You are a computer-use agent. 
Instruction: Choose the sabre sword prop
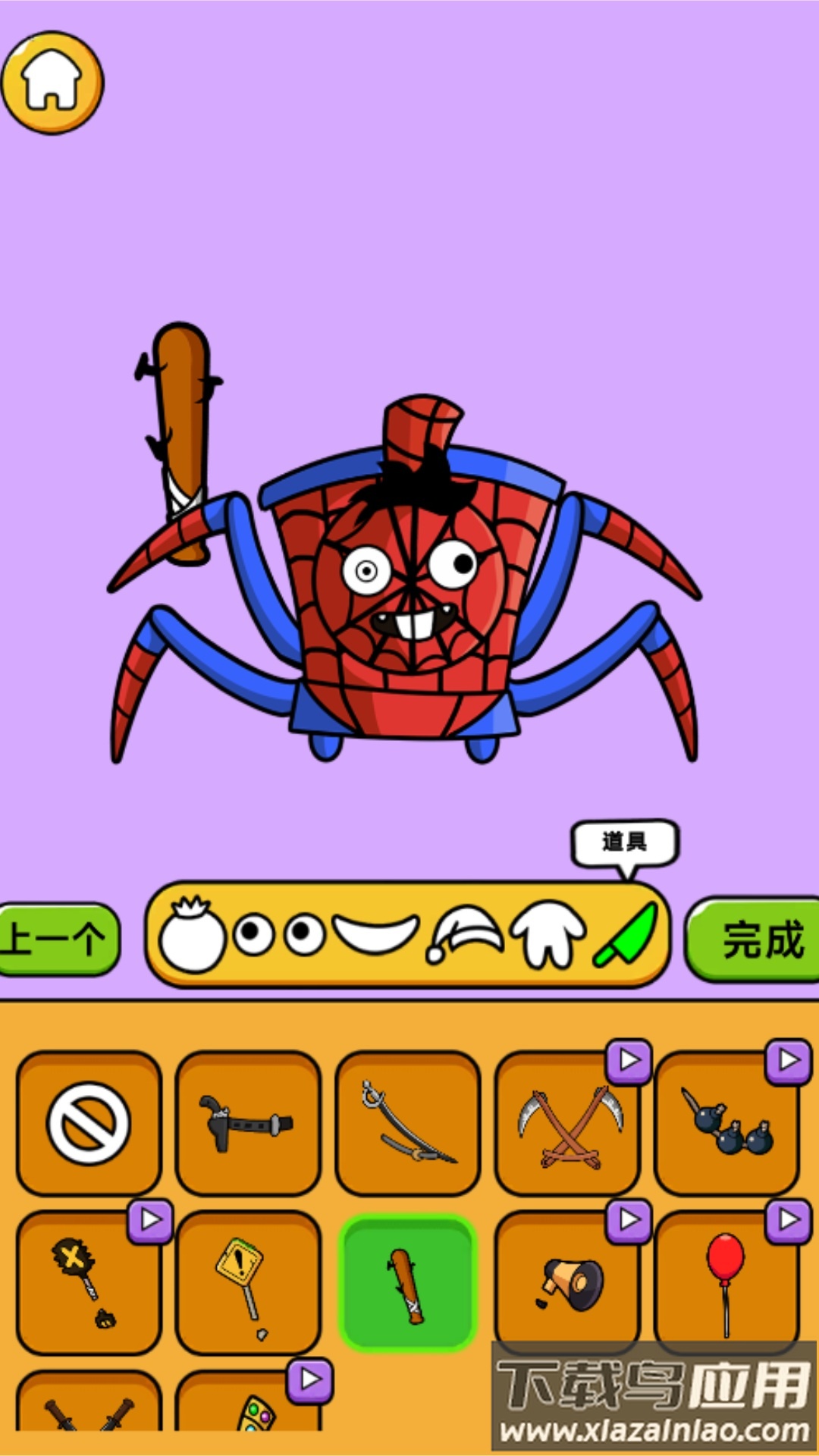click(x=408, y=1122)
